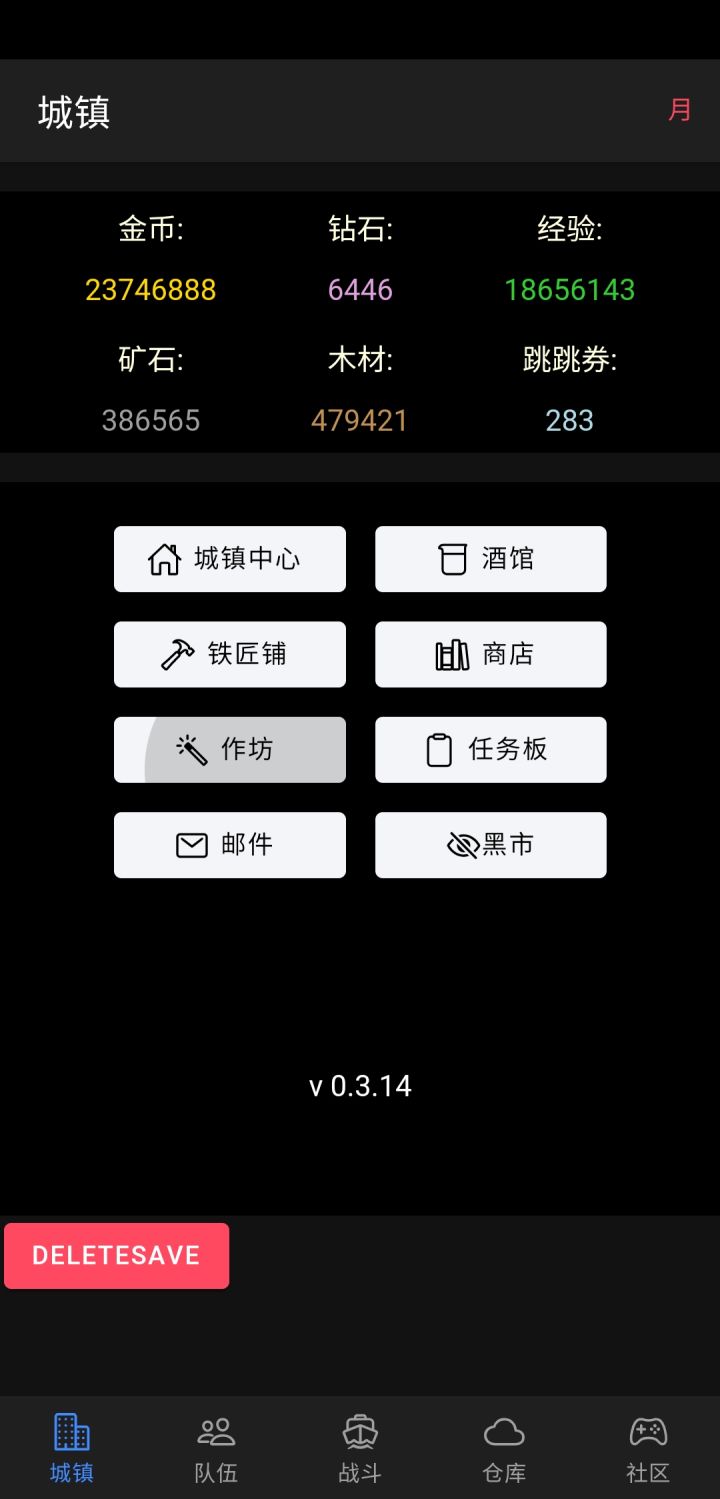The width and height of the screenshot is (720, 1499).
Task: Click the books icon on 商店
Action: 452,654
